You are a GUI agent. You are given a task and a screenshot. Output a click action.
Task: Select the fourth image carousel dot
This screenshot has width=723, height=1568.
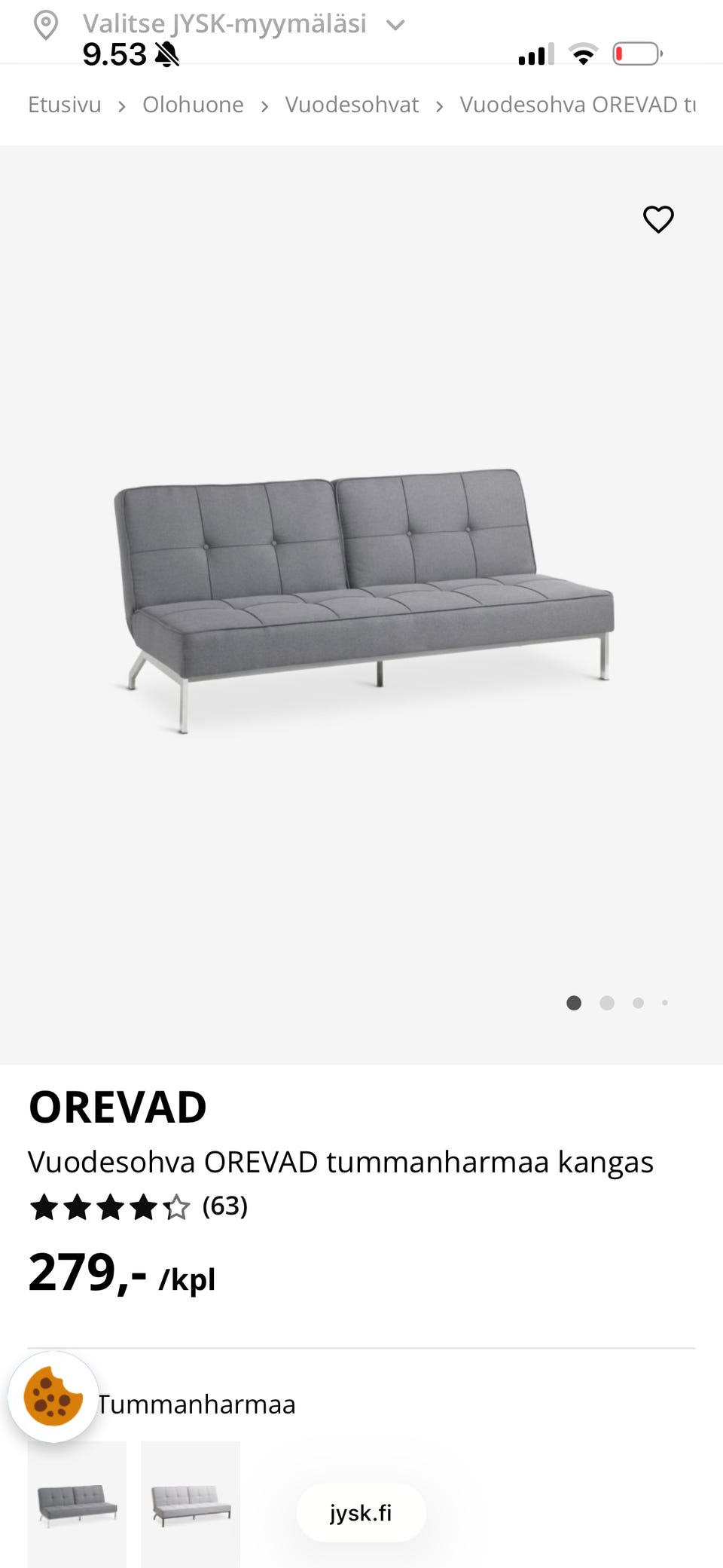click(x=666, y=1003)
